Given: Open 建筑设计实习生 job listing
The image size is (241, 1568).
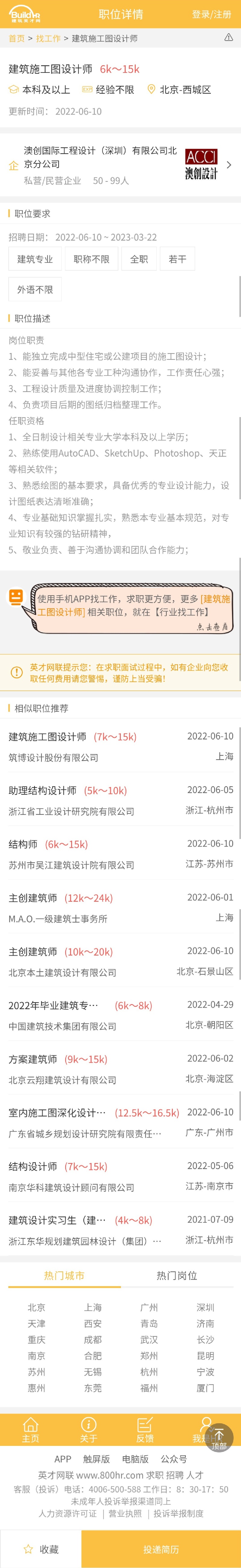Looking at the screenshot, I should [120, 1229].
